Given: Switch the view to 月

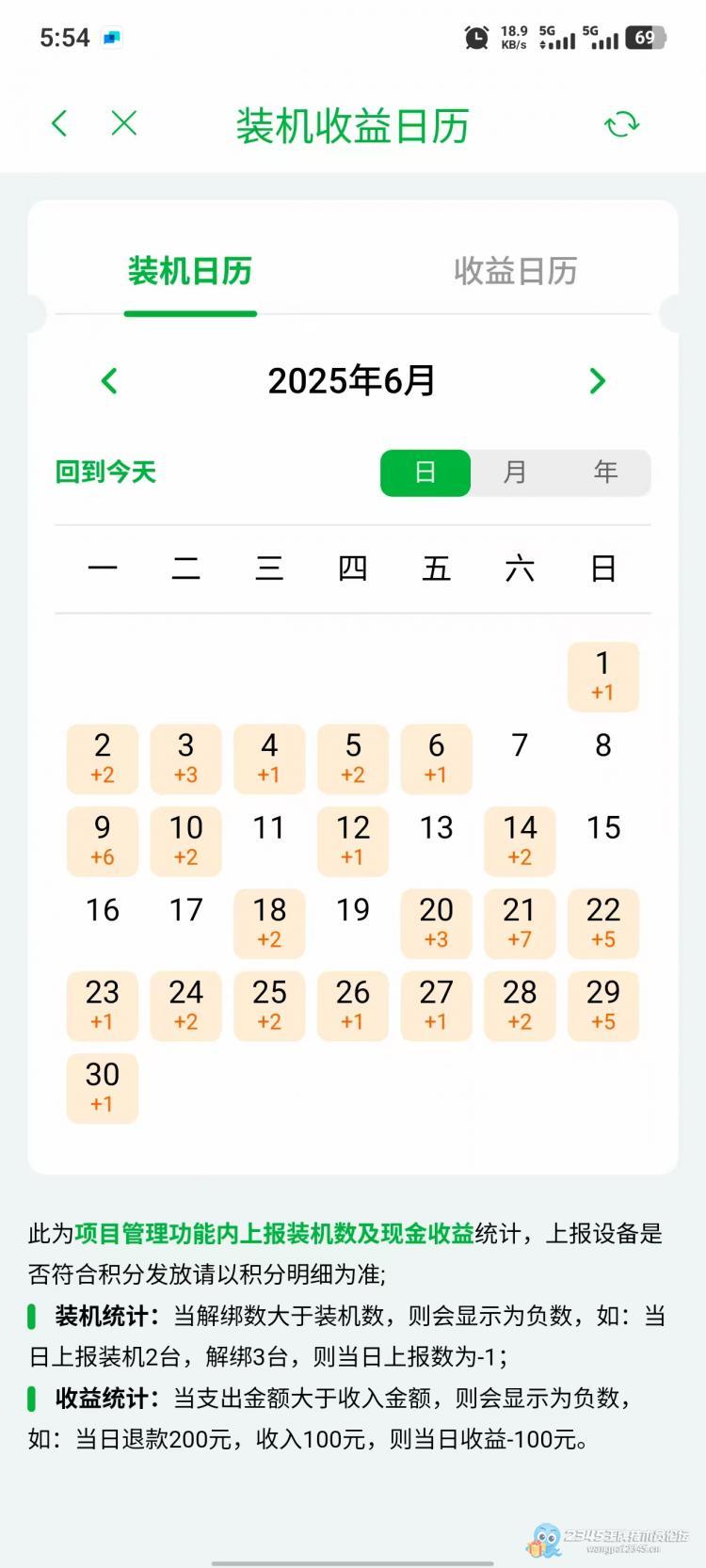Looking at the screenshot, I should (515, 472).
